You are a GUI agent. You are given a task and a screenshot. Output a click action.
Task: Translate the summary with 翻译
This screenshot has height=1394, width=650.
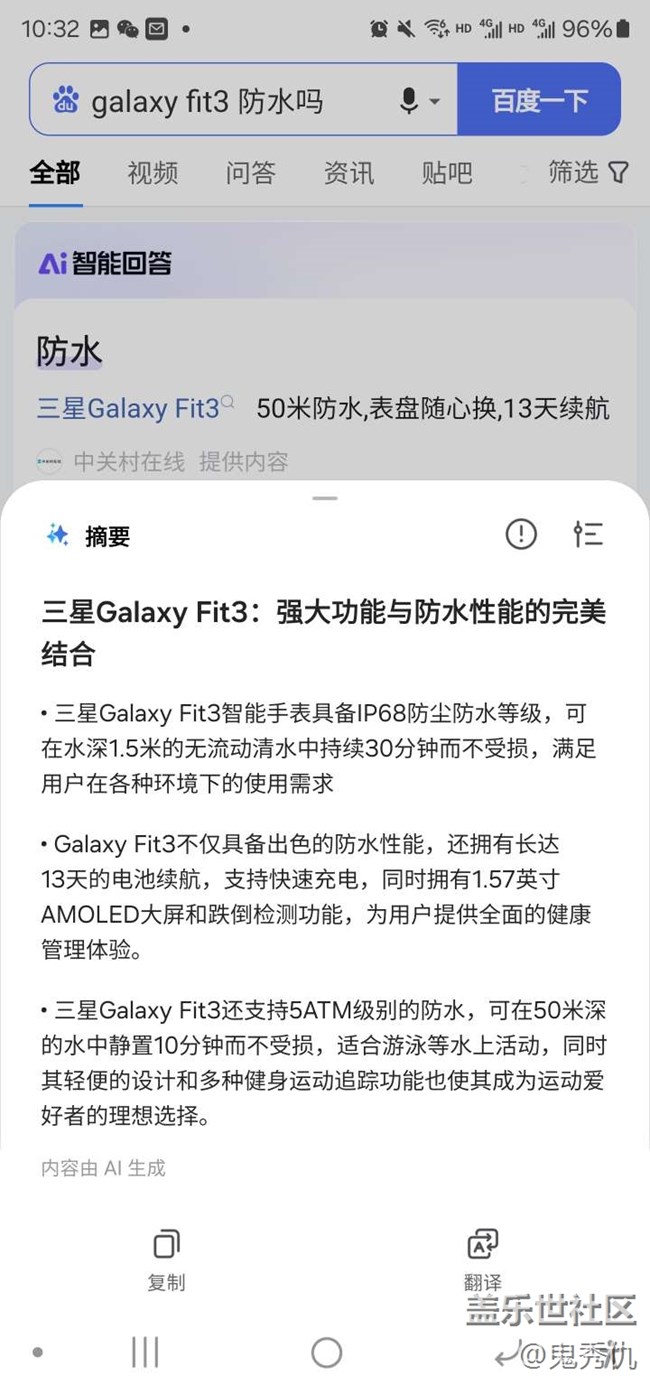(x=483, y=1258)
